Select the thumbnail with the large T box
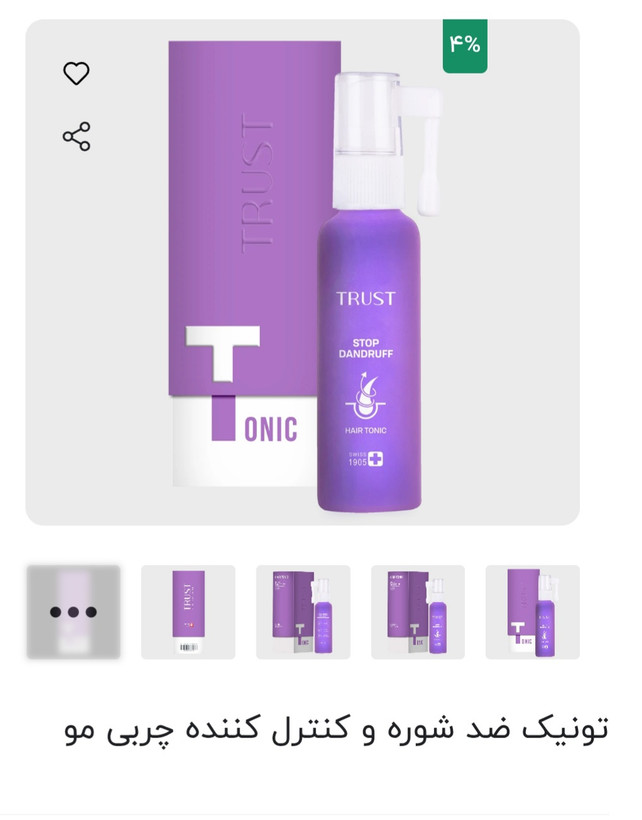The width and height of the screenshot is (642, 820). coord(532,612)
